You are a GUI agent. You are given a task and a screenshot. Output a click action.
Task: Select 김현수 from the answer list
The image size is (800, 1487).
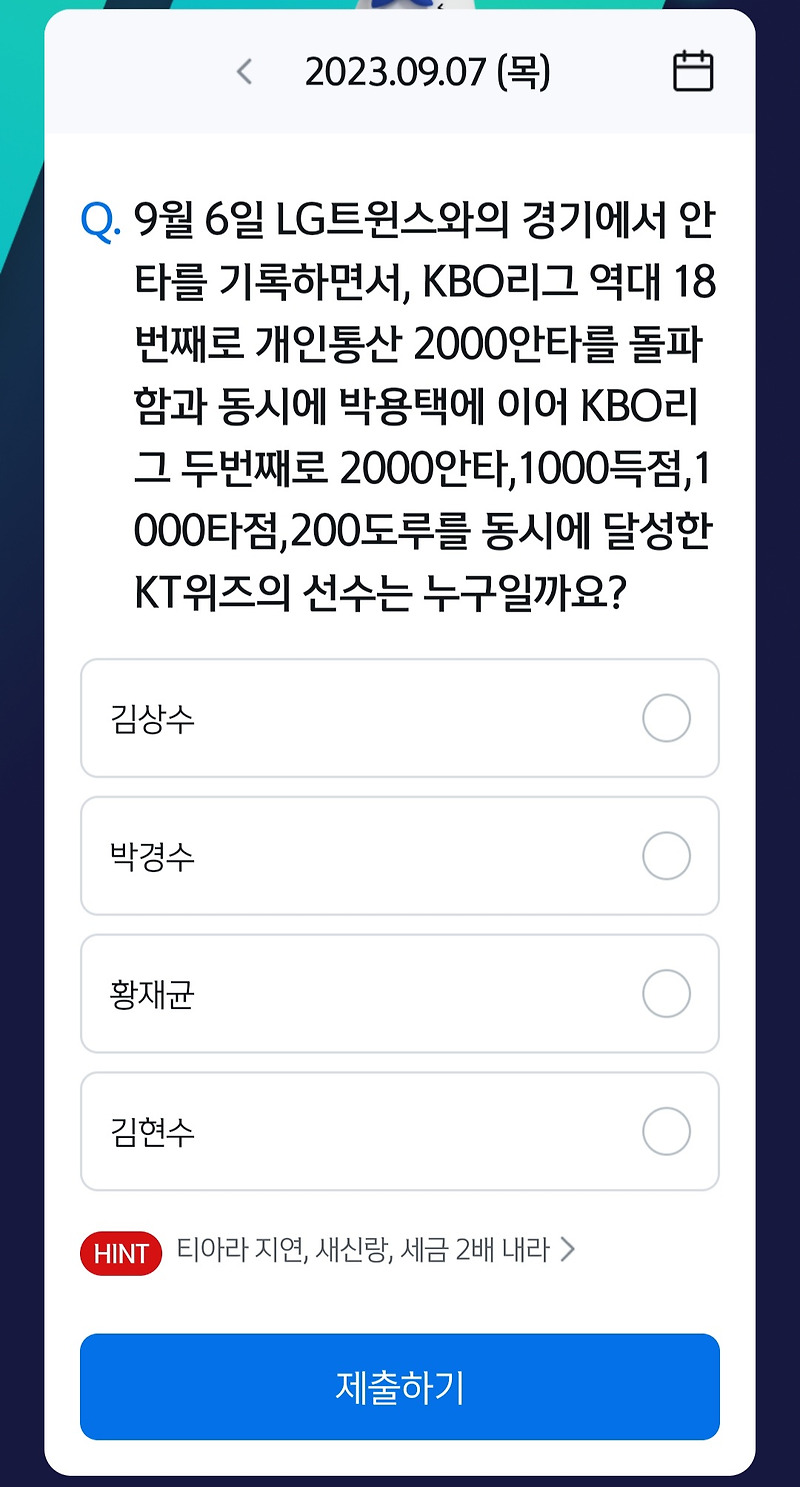click(x=666, y=1131)
